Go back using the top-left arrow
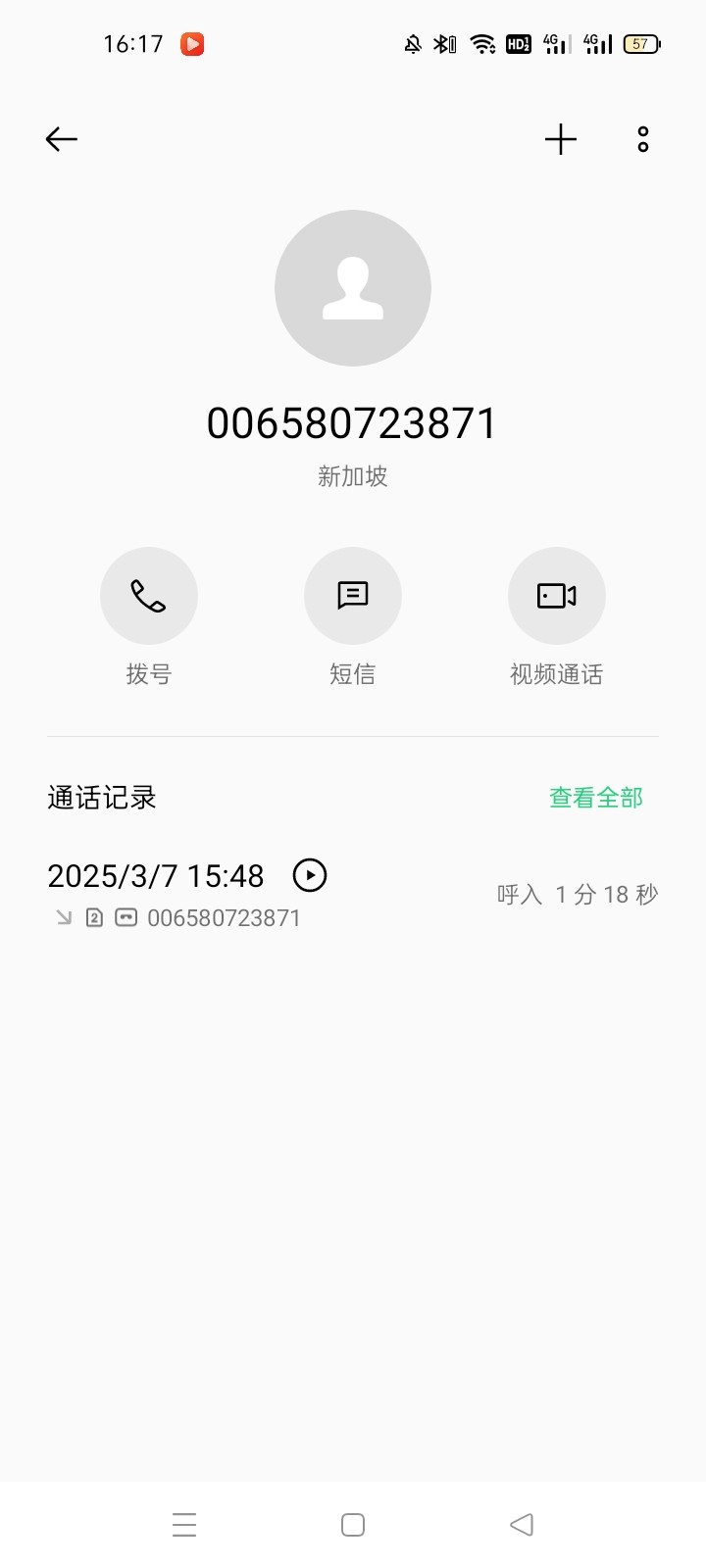 pos(61,140)
